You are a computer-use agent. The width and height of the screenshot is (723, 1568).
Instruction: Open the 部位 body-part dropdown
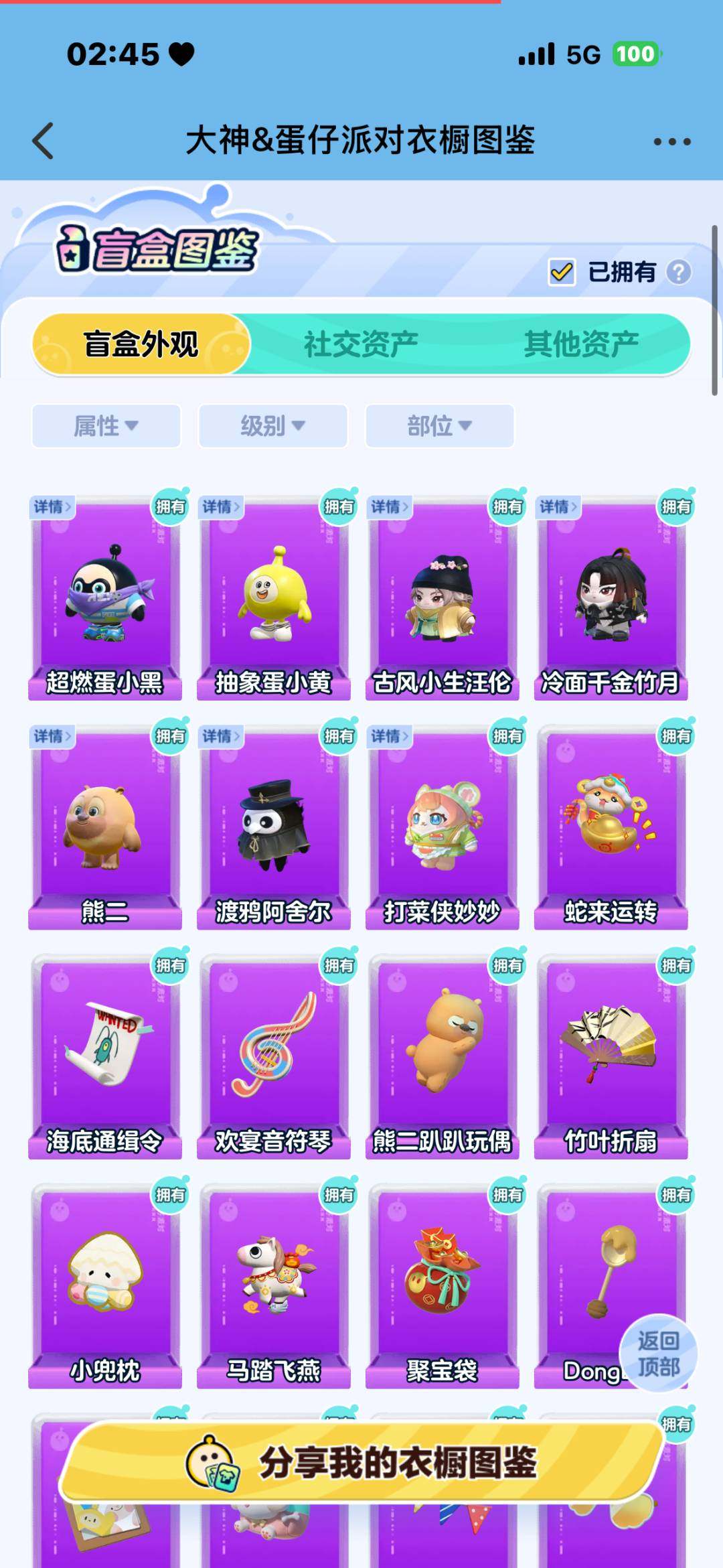click(438, 426)
